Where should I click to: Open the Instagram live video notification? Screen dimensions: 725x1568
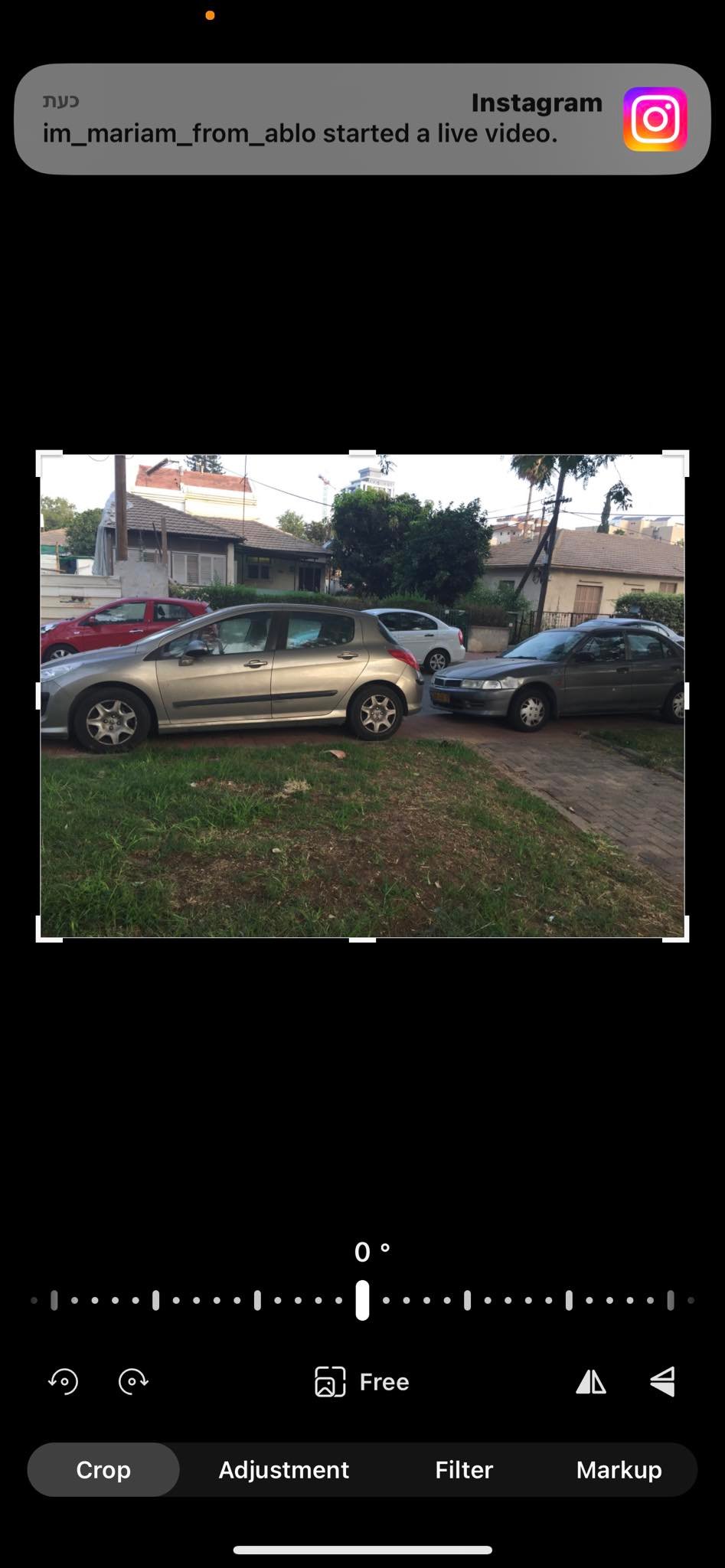(362, 119)
